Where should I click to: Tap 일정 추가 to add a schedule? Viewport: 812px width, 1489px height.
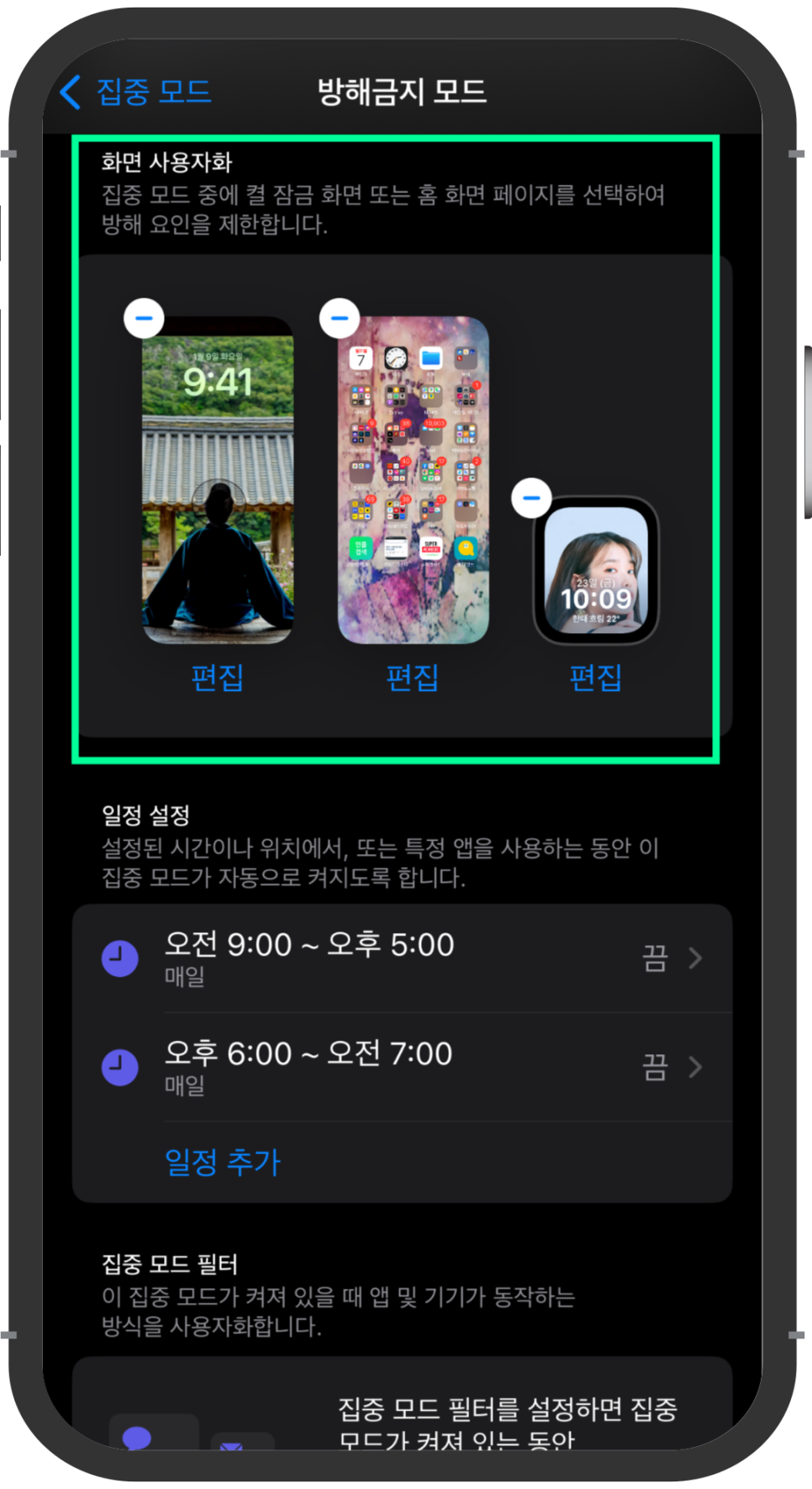point(223,1162)
